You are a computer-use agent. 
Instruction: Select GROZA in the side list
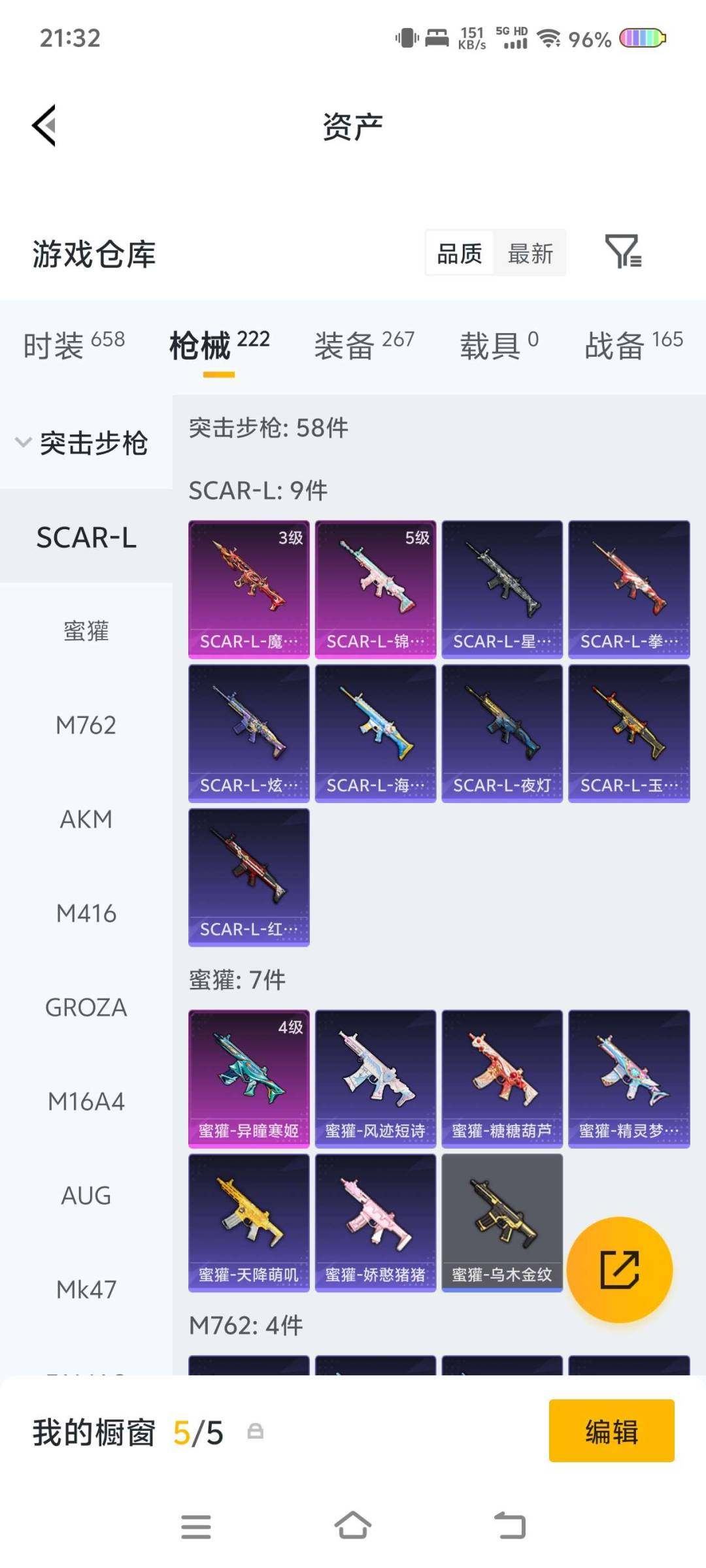86,1007
